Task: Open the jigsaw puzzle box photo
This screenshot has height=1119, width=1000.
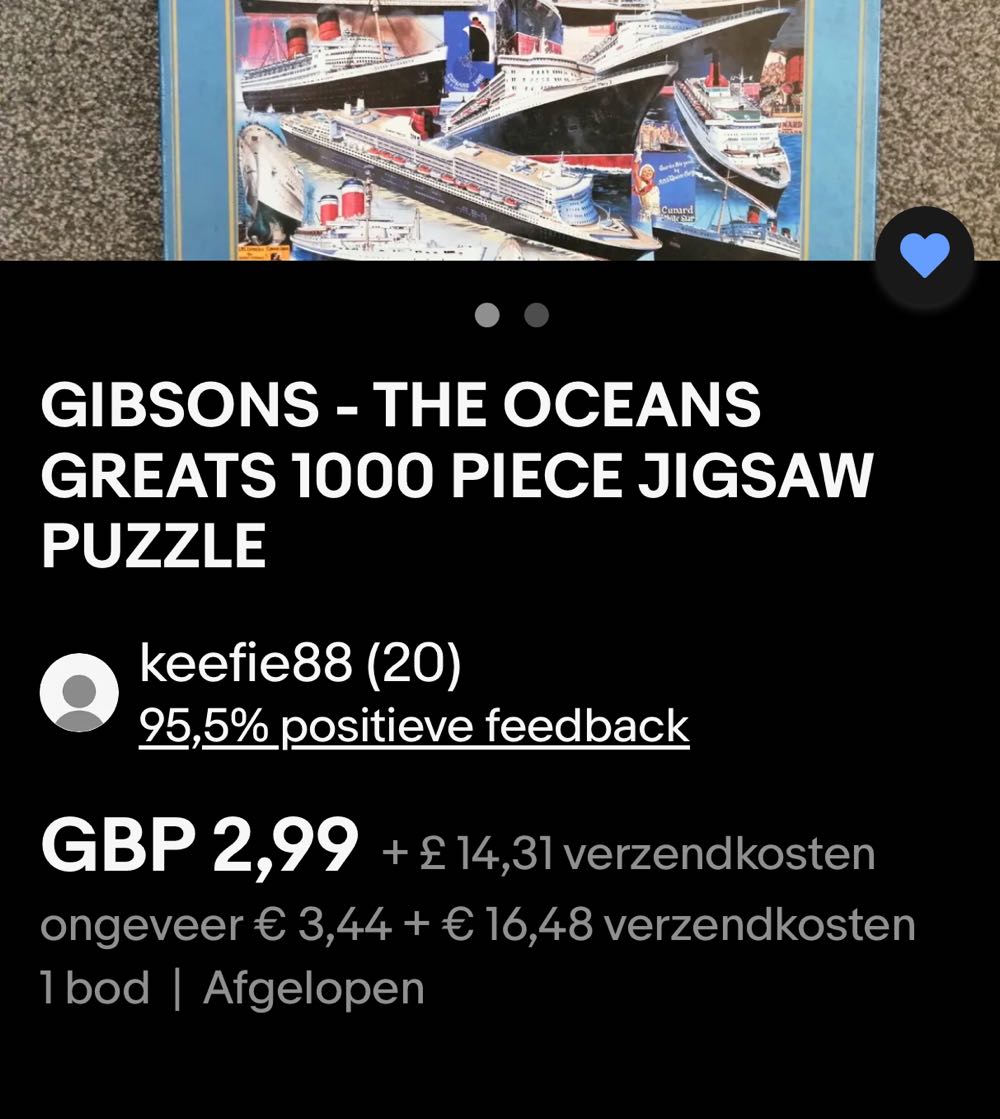Action: [500, 130]
